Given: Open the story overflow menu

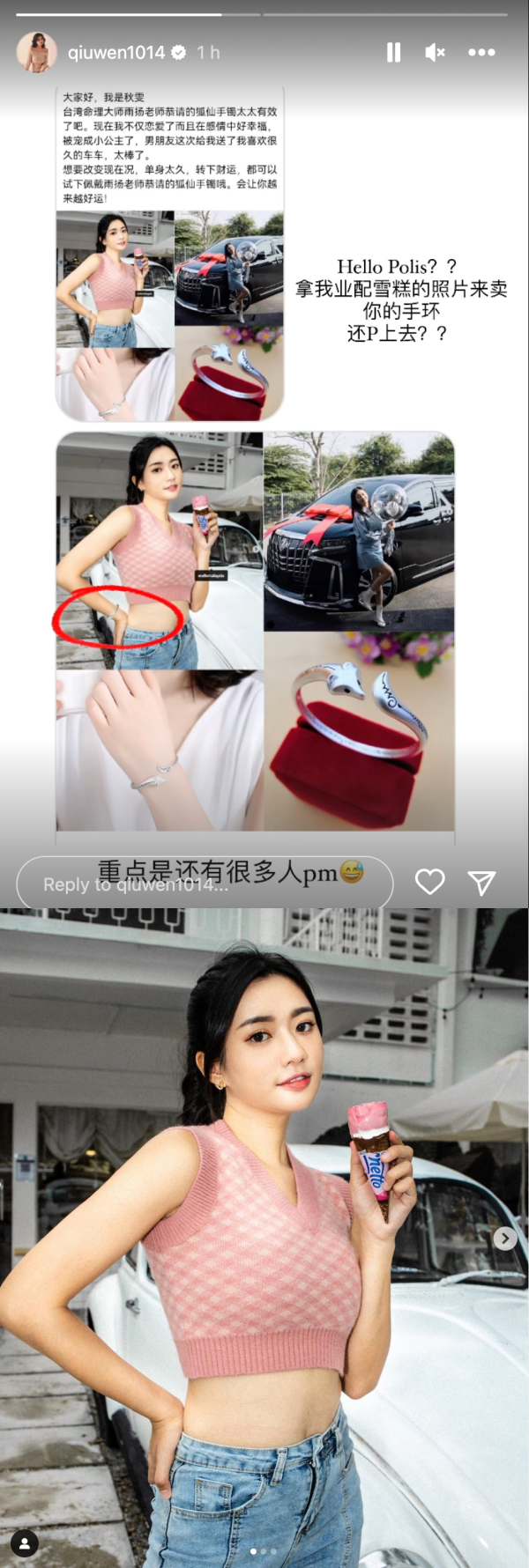Looking at the screenshot, I should pos(481,53).
